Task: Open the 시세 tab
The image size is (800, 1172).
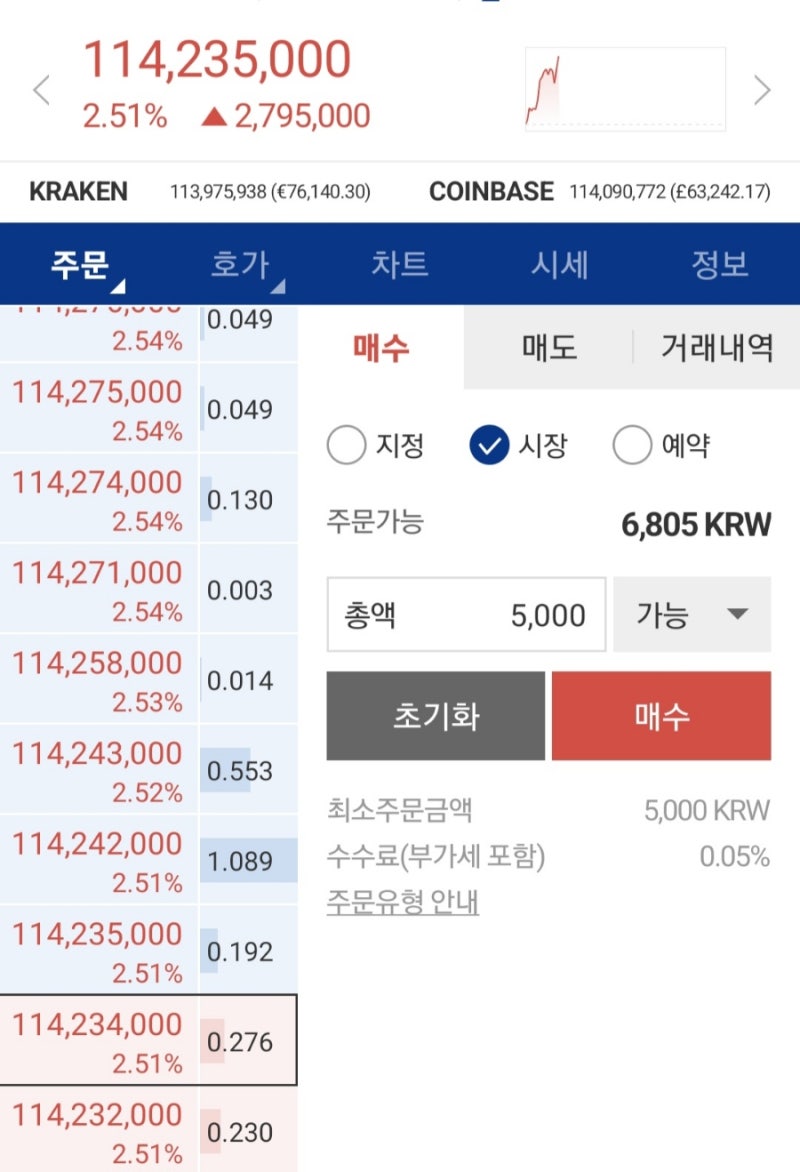Action: (x=560, y=264)
